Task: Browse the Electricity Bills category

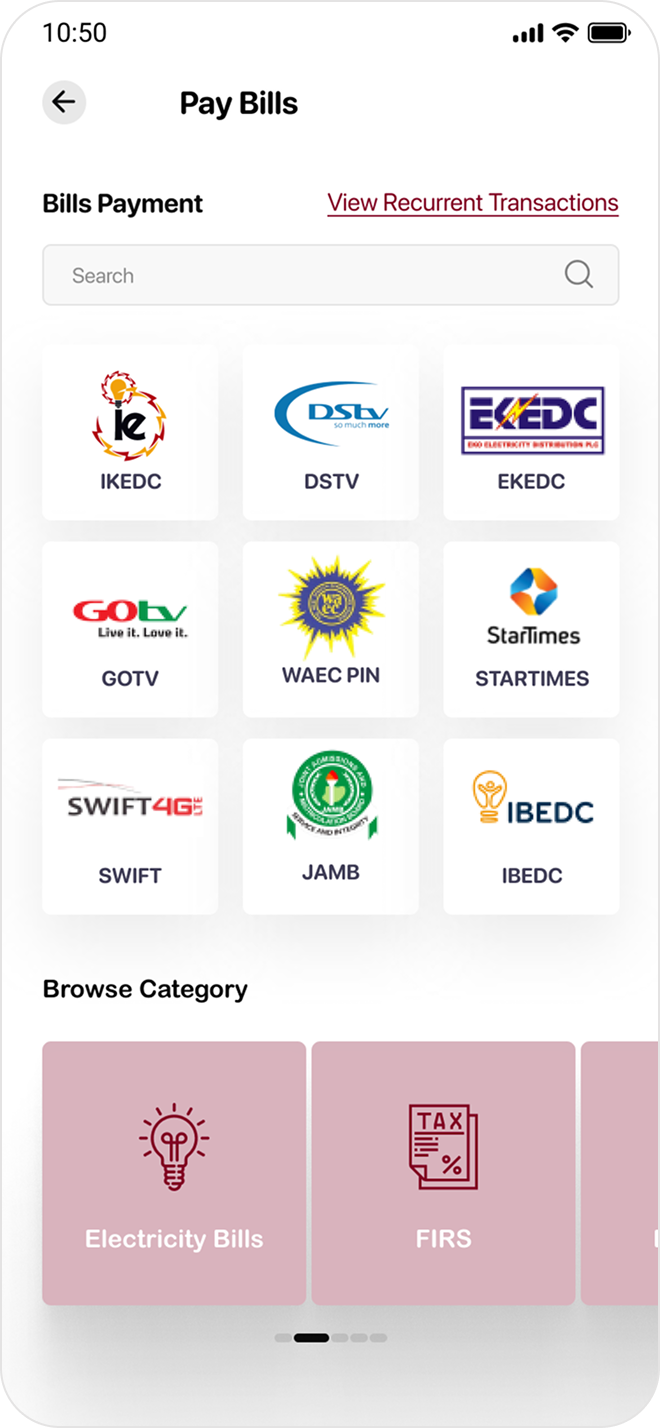Action: pyautogui.click(x=174, y=1173)
